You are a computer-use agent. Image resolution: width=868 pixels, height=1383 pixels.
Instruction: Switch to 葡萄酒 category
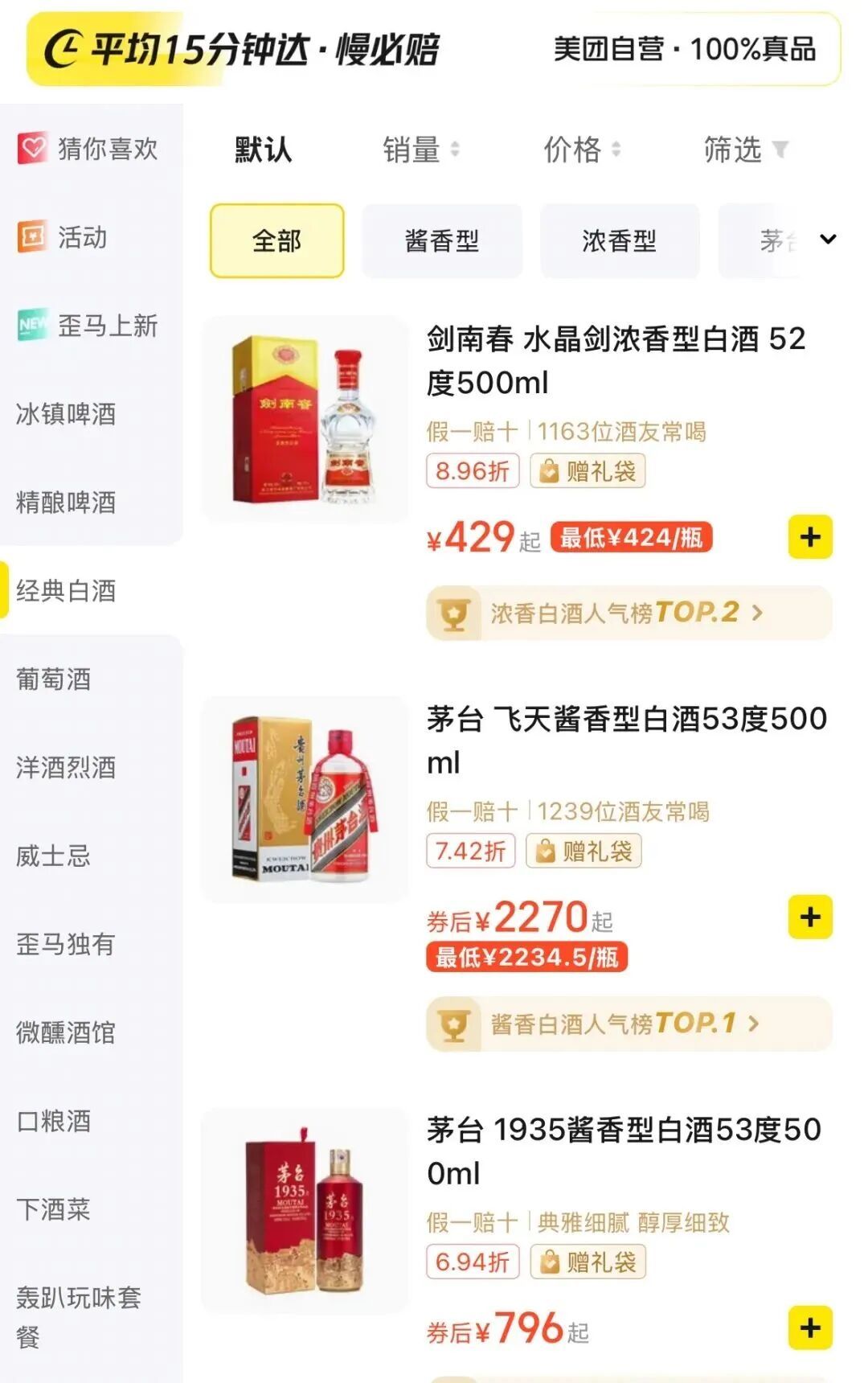pyautogui.click(x=54, y=679)
